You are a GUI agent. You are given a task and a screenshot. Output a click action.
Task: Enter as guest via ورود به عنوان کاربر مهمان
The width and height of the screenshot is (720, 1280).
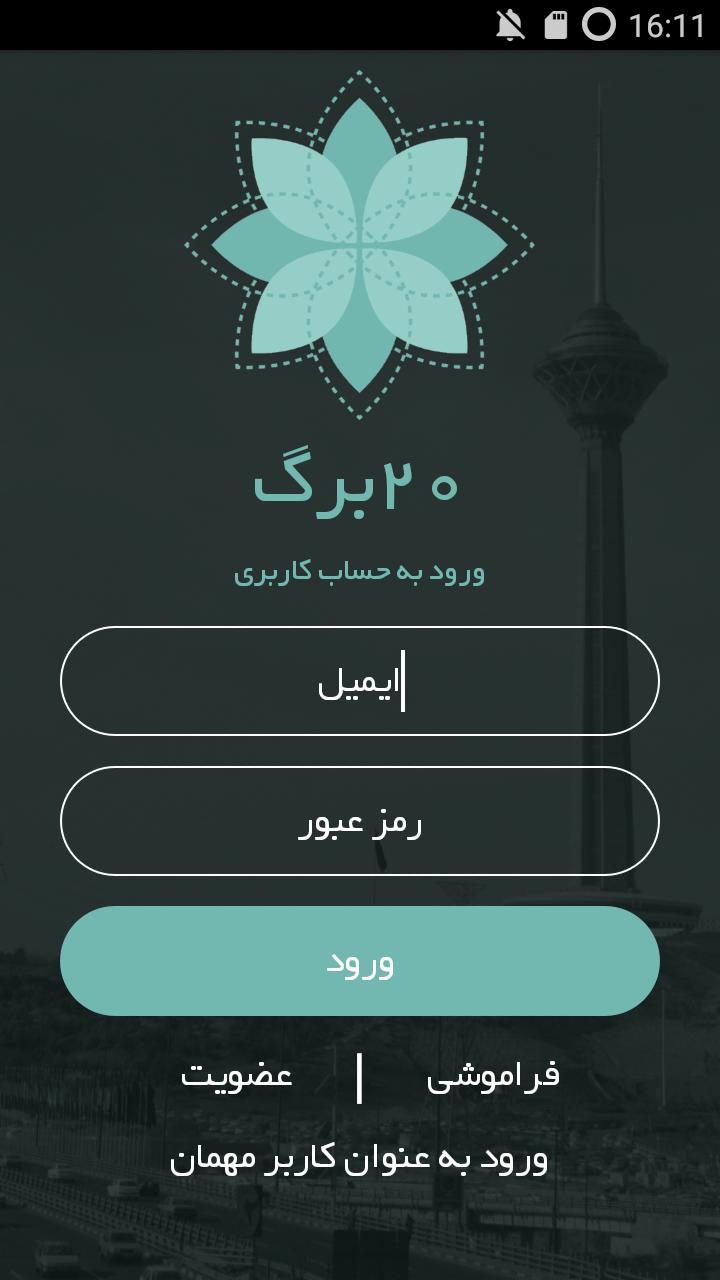click(x=359, y=1159)
